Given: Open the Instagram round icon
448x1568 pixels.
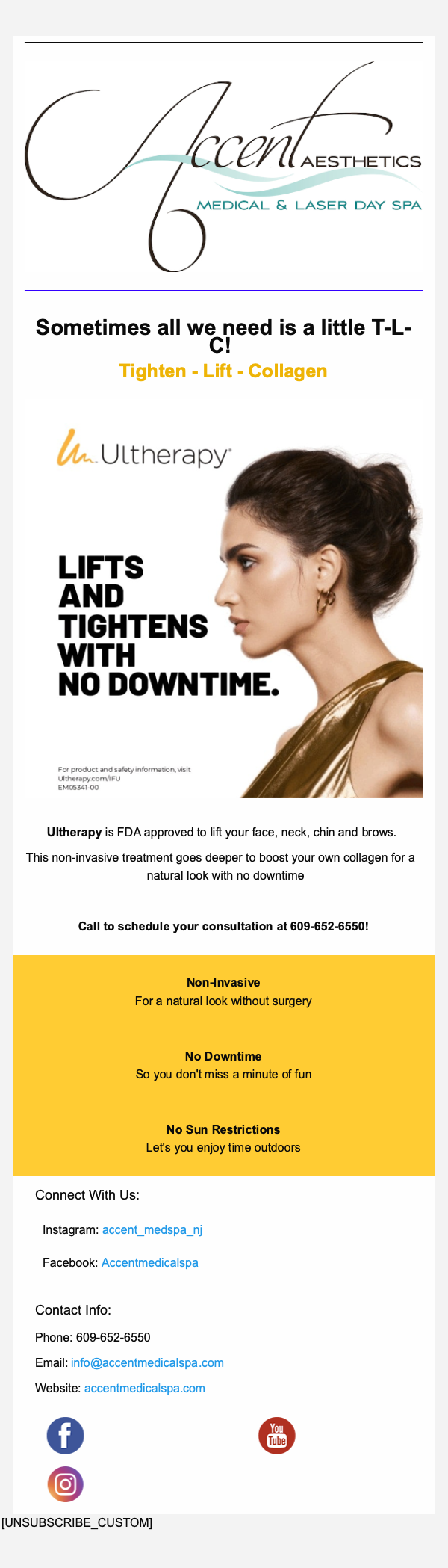Looking at the screenshot, I should coord(66,1484).
